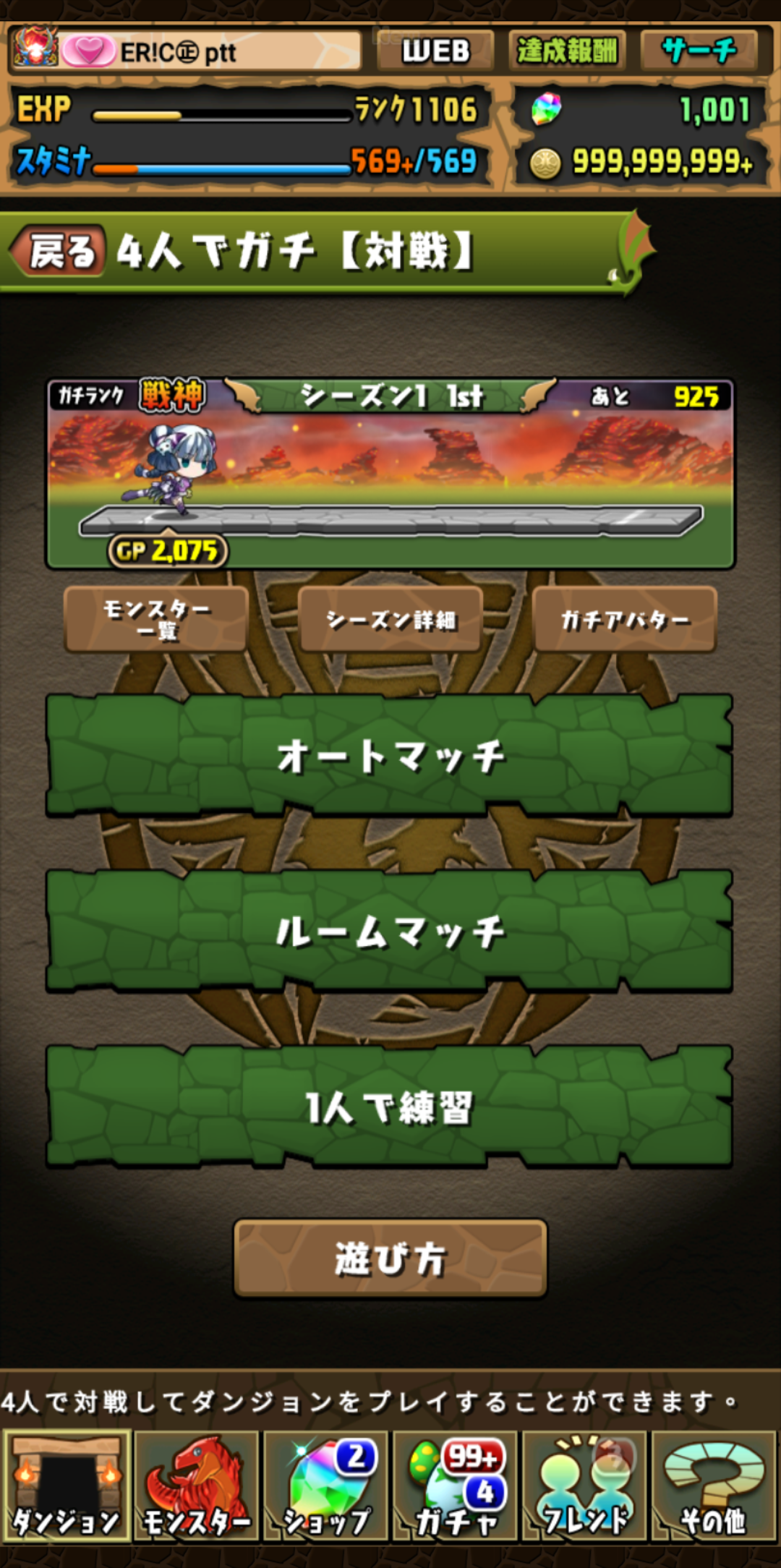Image resolution: width=781 pixels, height=1568 pixels.
Task: Go to the ショップ tab
Action: pos(325,1486)
